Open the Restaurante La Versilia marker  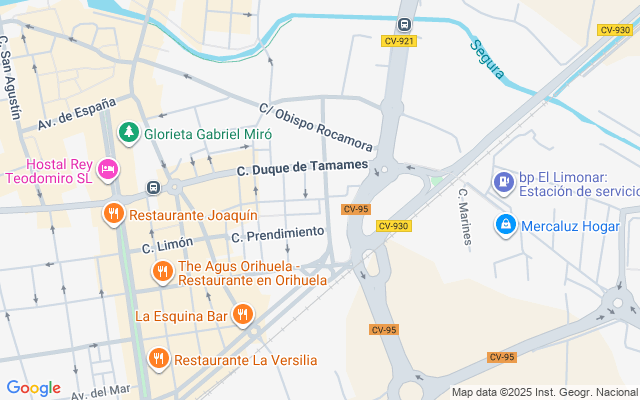click(x=158, y=359)
